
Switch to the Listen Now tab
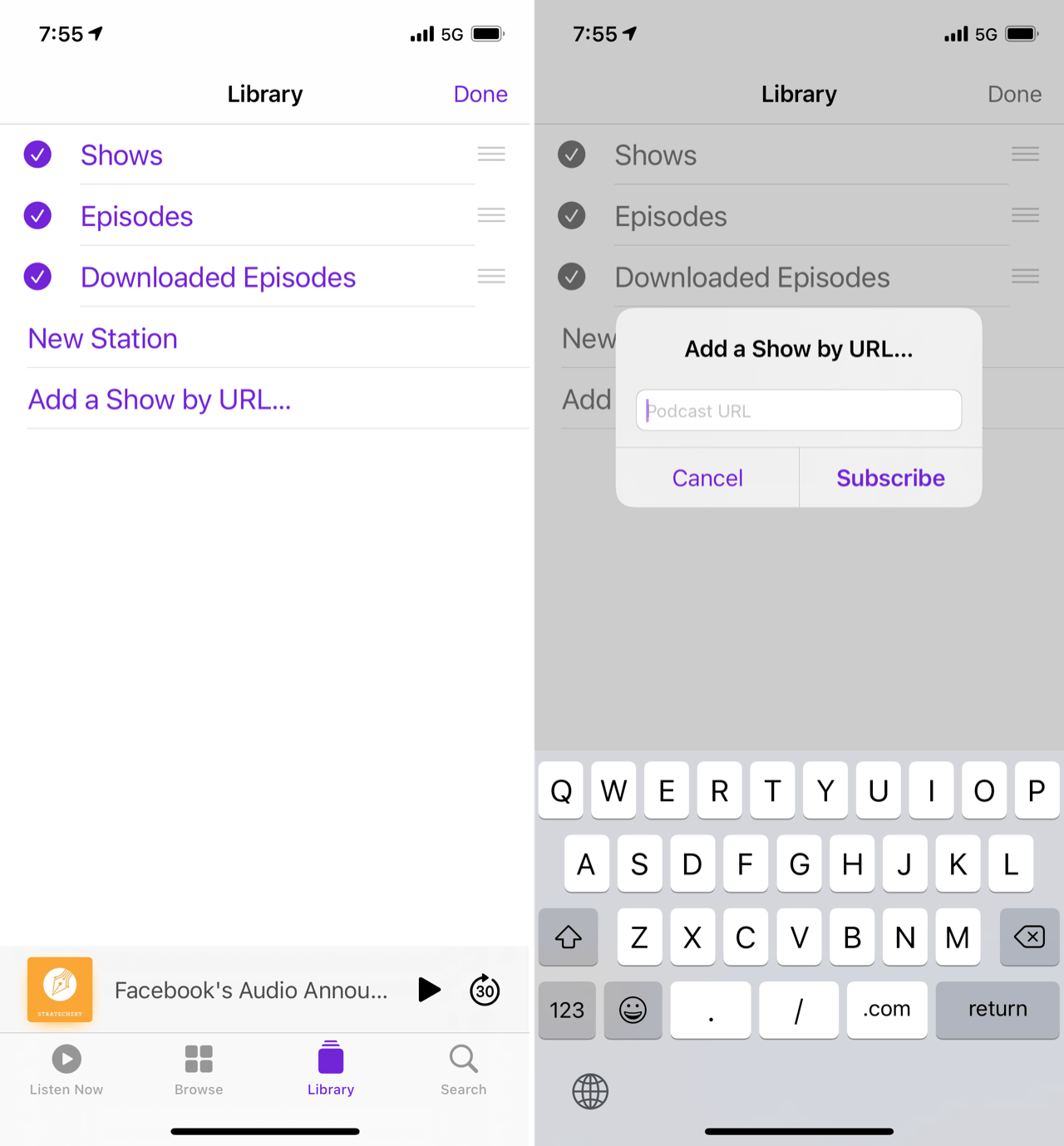tap(66, 1070)
